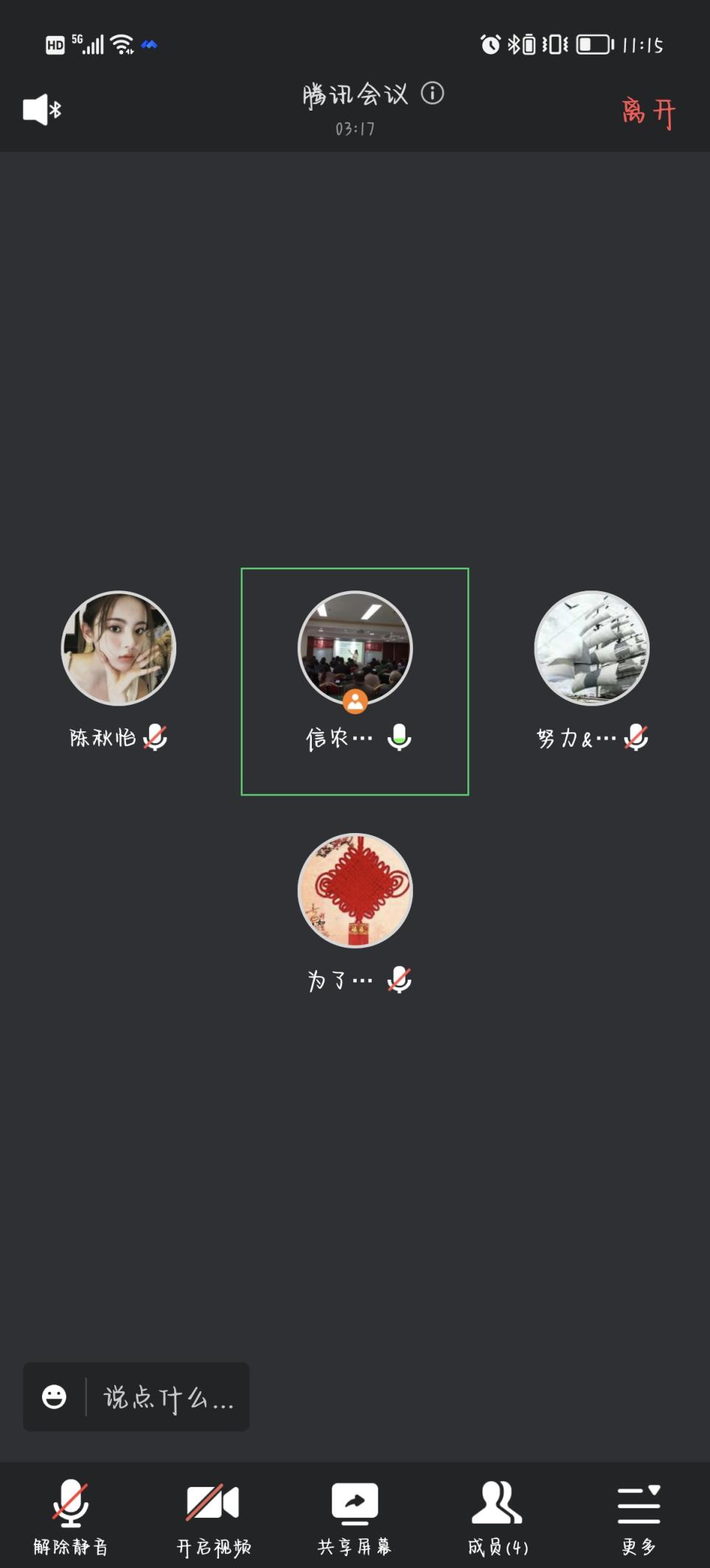Tap participant 为了…'s avatar
Viewport: 710px width, 1568px height.
pyautogui.click(x=355, y=891)
